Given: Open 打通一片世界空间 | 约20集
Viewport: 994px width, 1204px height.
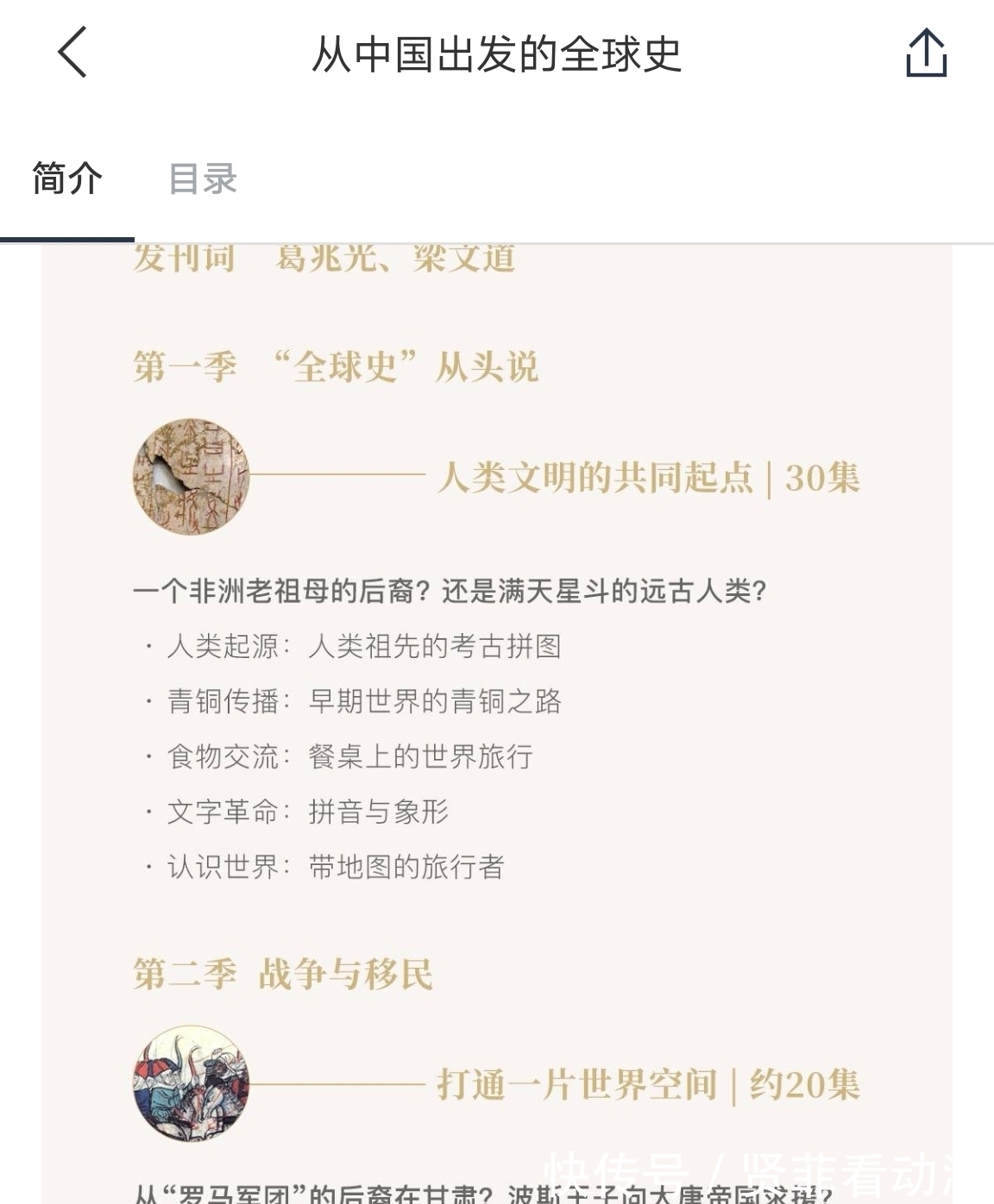Looking at the screenshot, I should [649, 1085].
